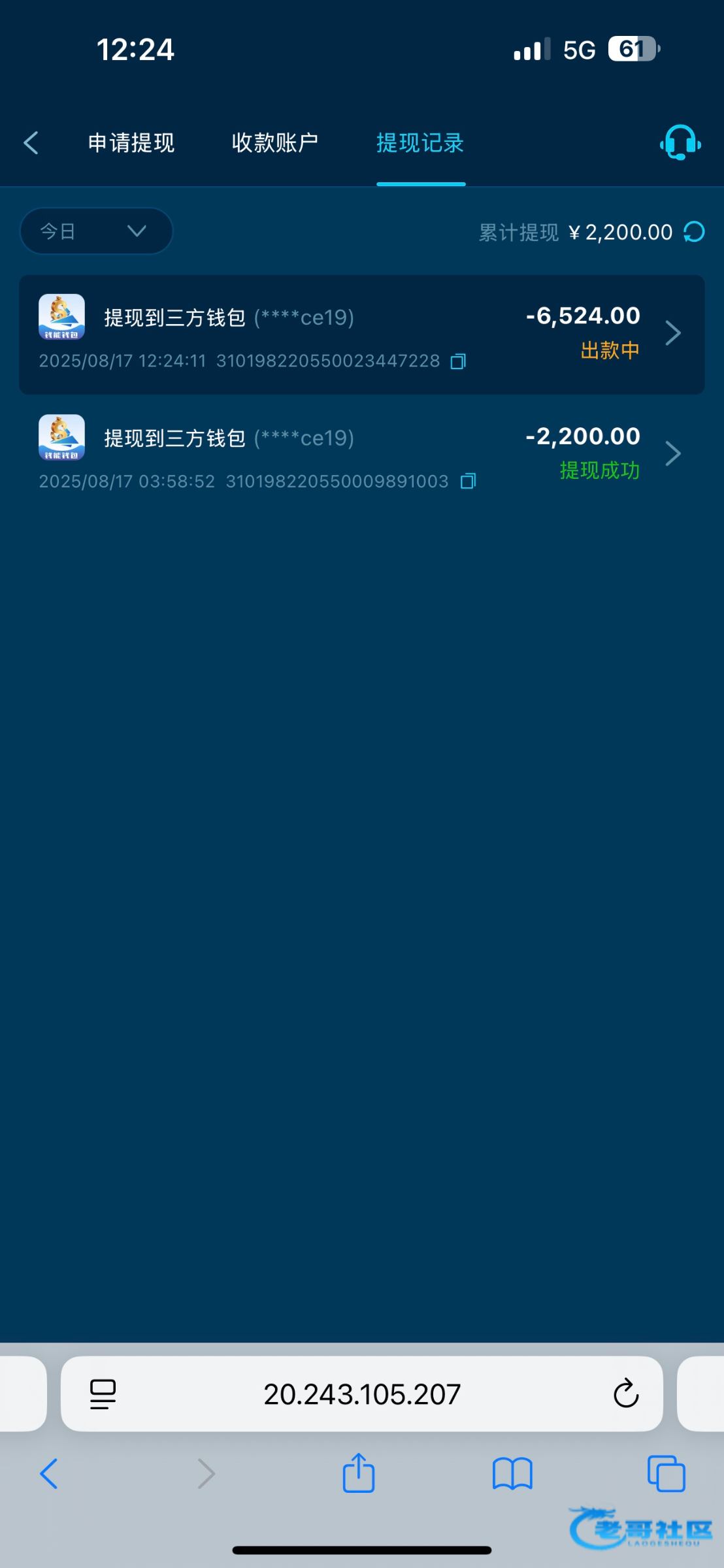
Task: Go back using the top-left arrow
Action: tap(31, 142)
